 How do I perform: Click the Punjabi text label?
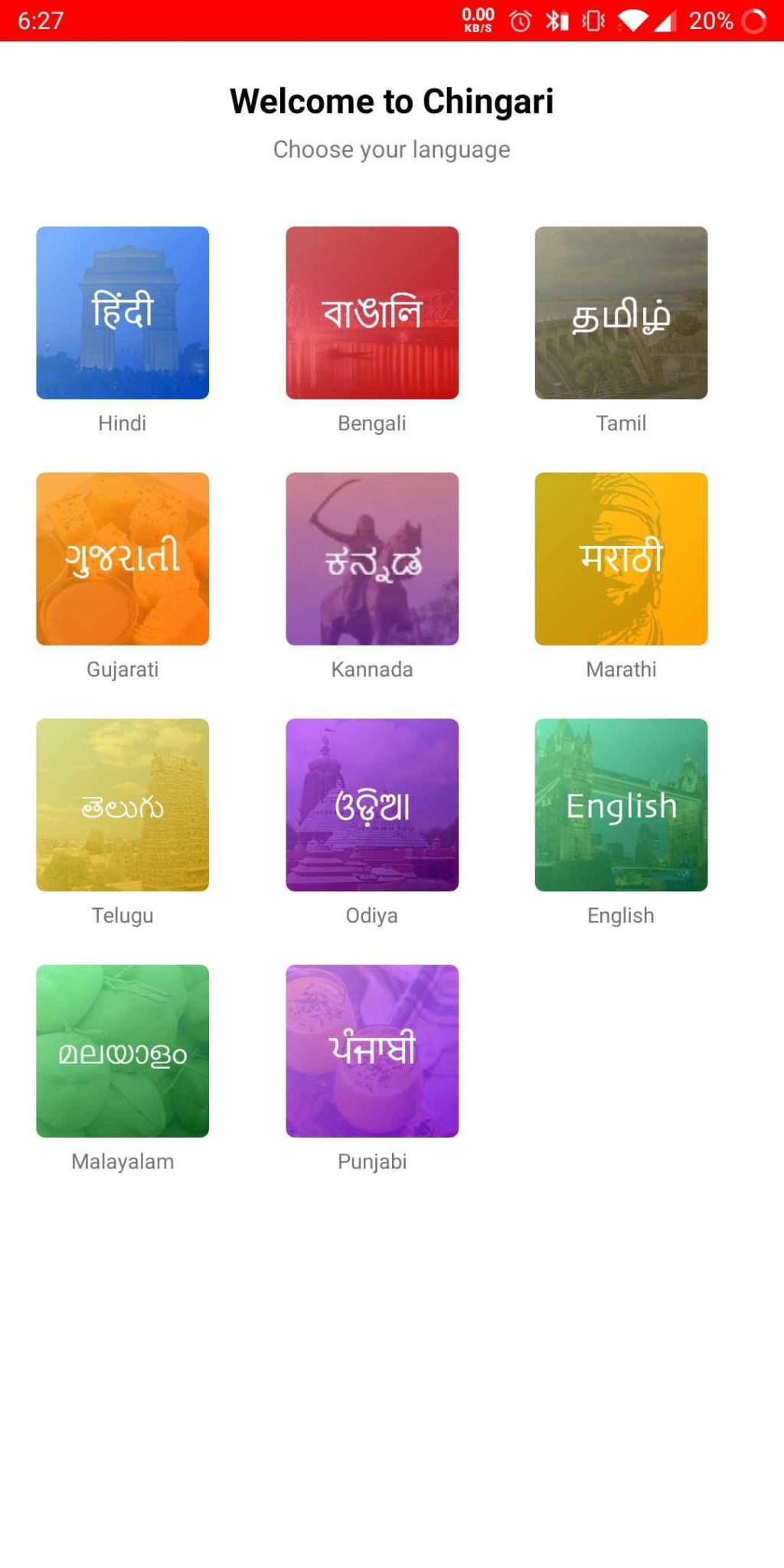tap(373, 1161)
